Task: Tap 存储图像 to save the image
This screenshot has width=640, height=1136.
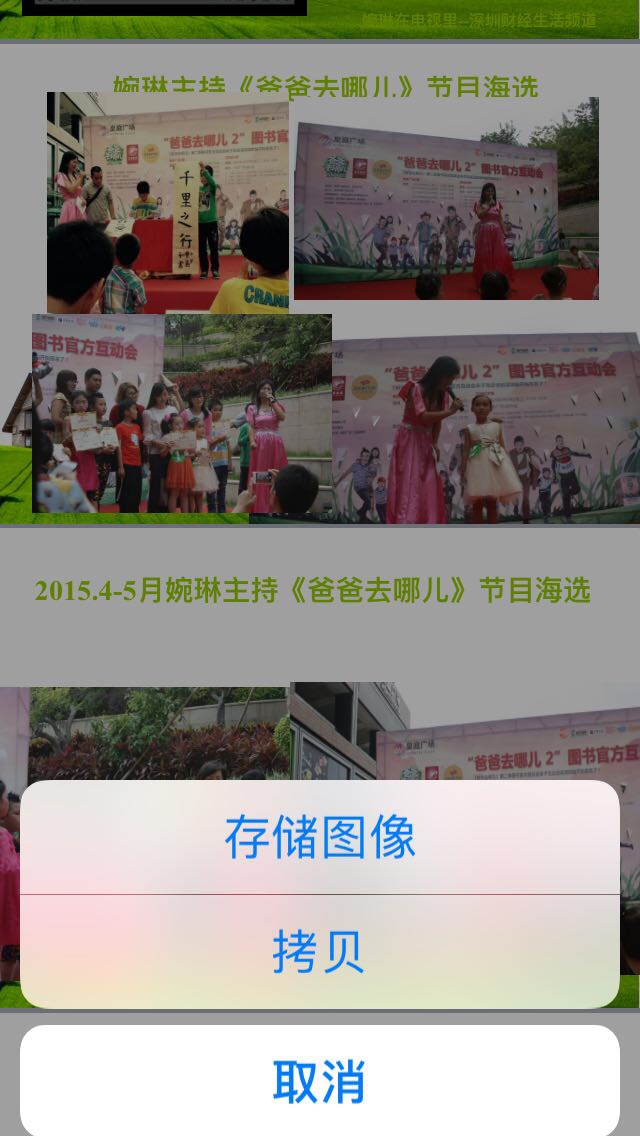Action: point(320,837)
